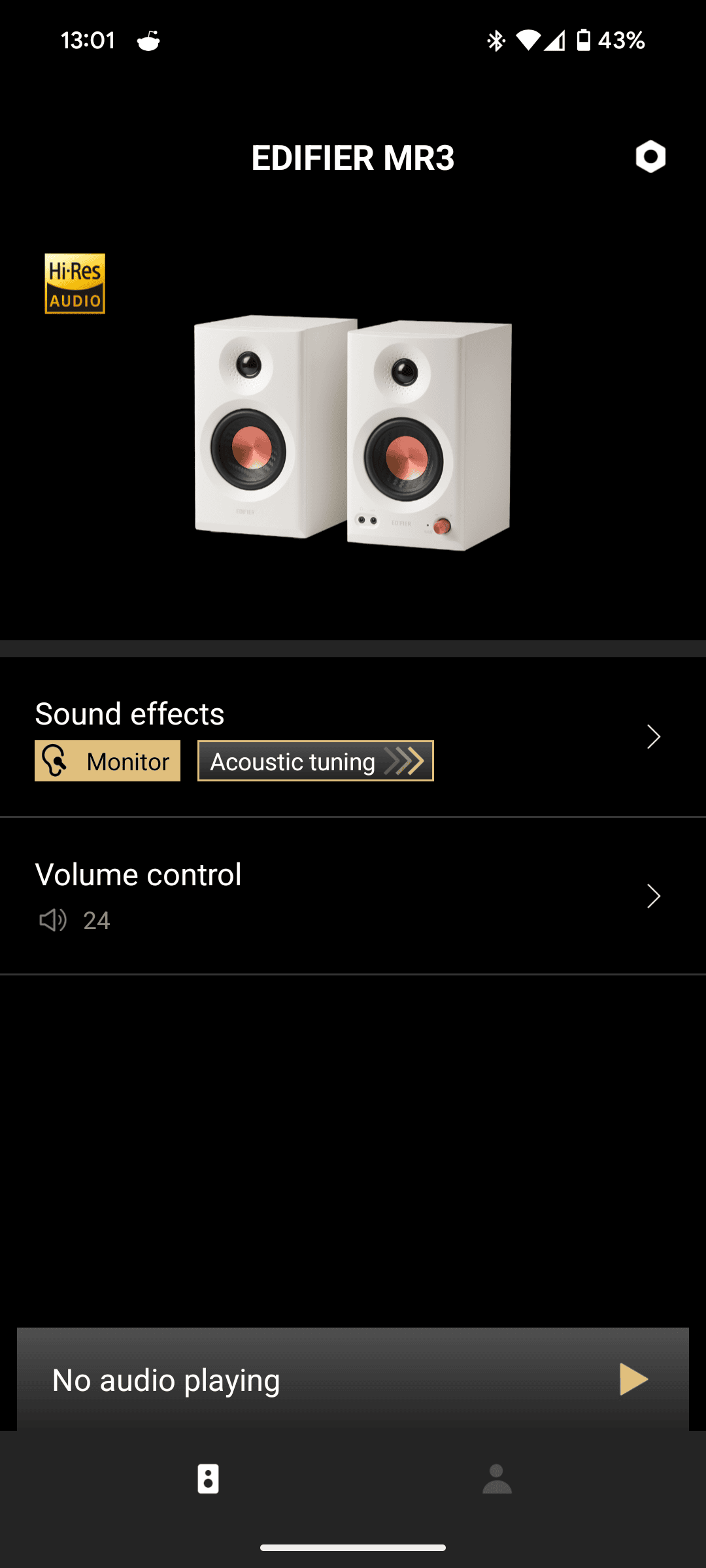Switch to the speaker device tab
The width and height of the screenshot is (706, 1568).
pos(208,1478)
